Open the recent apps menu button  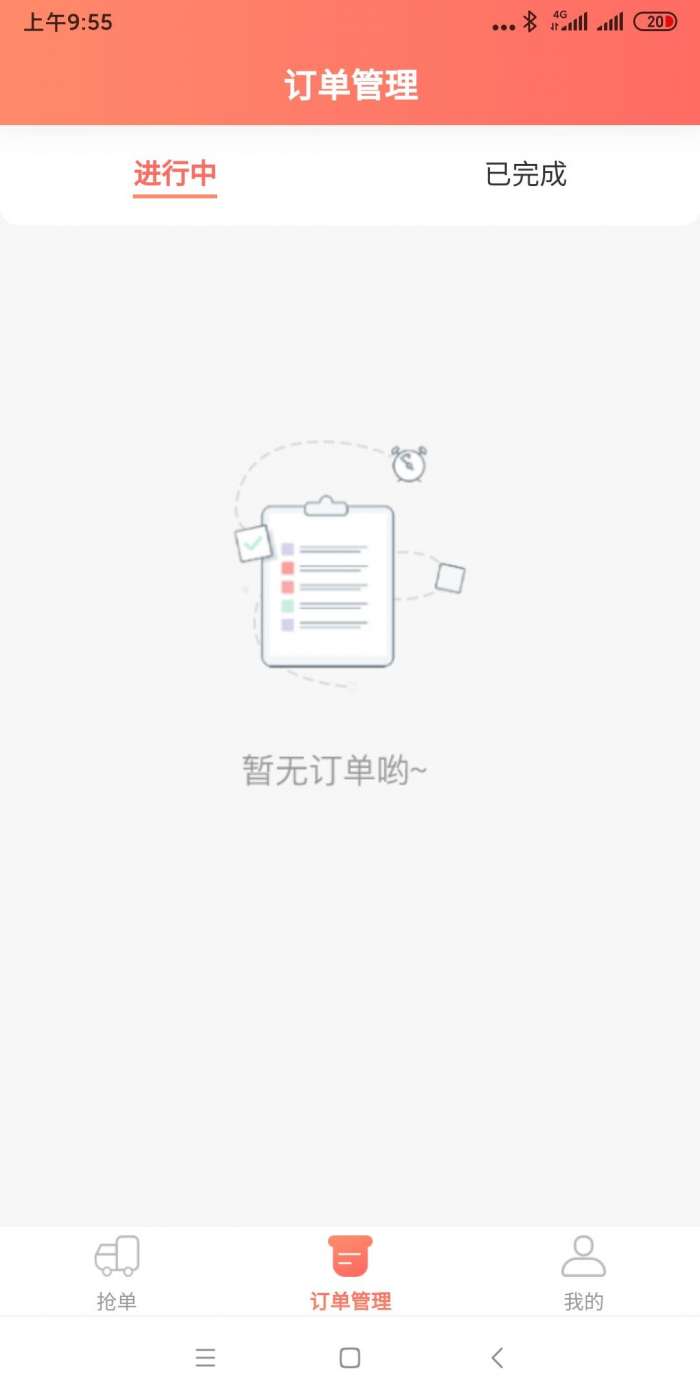point(205,1357)
